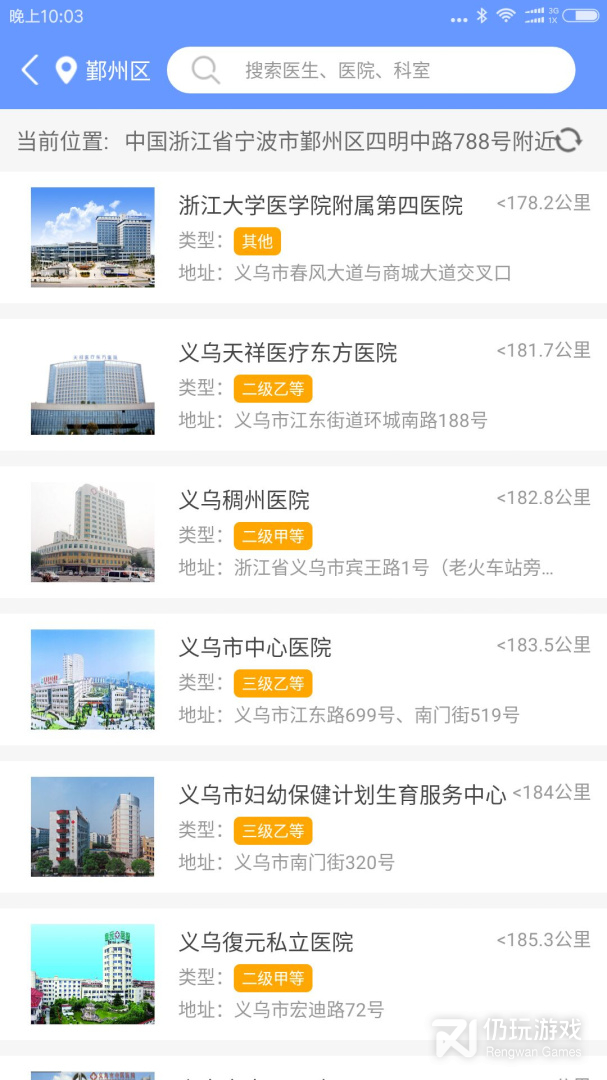This screenshot has width=607, height=1080.
Task: Open 义乌天祥医疗东方医院 details
Action: tap(288, 353)
